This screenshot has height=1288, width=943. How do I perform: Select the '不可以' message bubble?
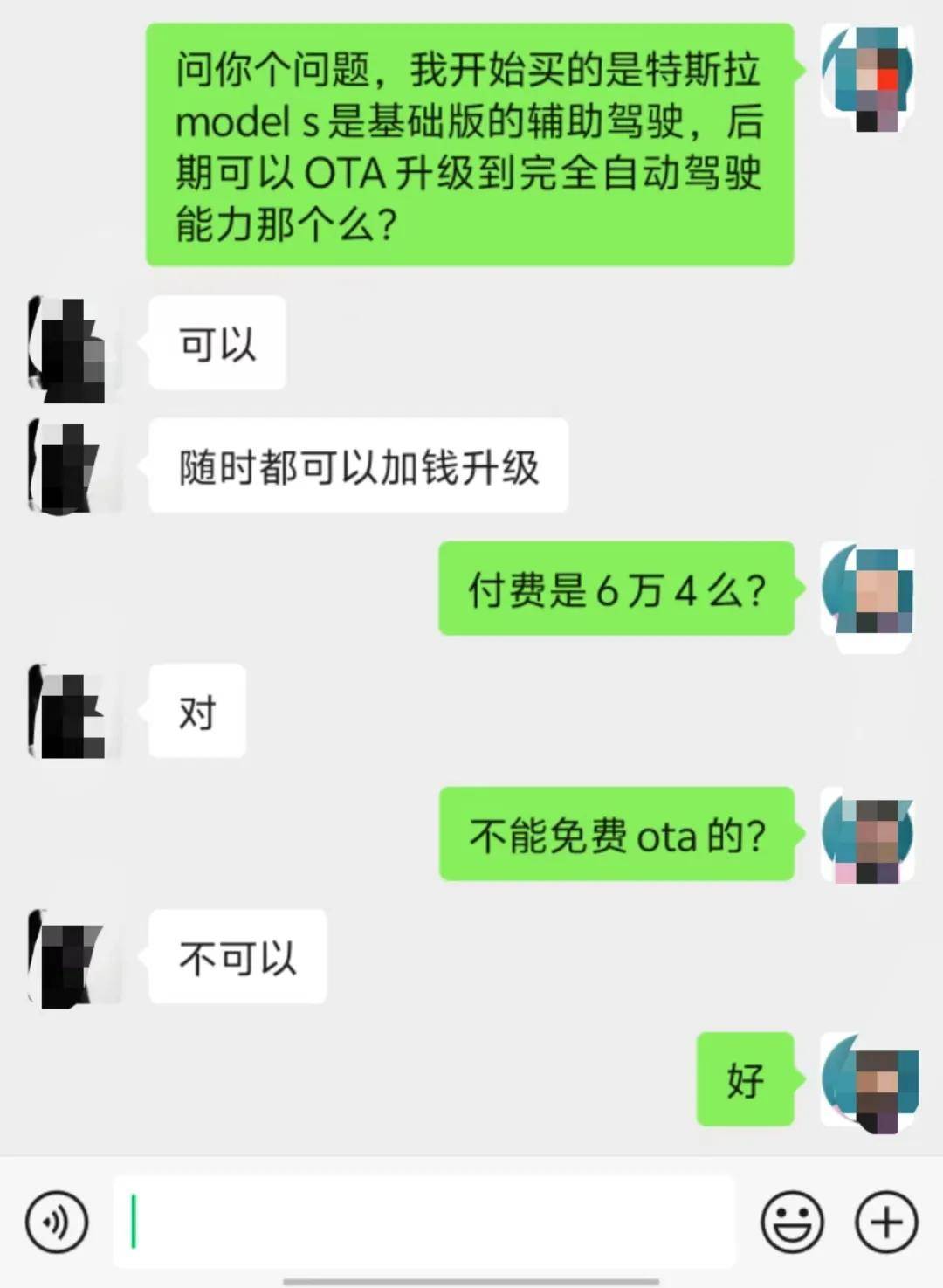[236, 956]
